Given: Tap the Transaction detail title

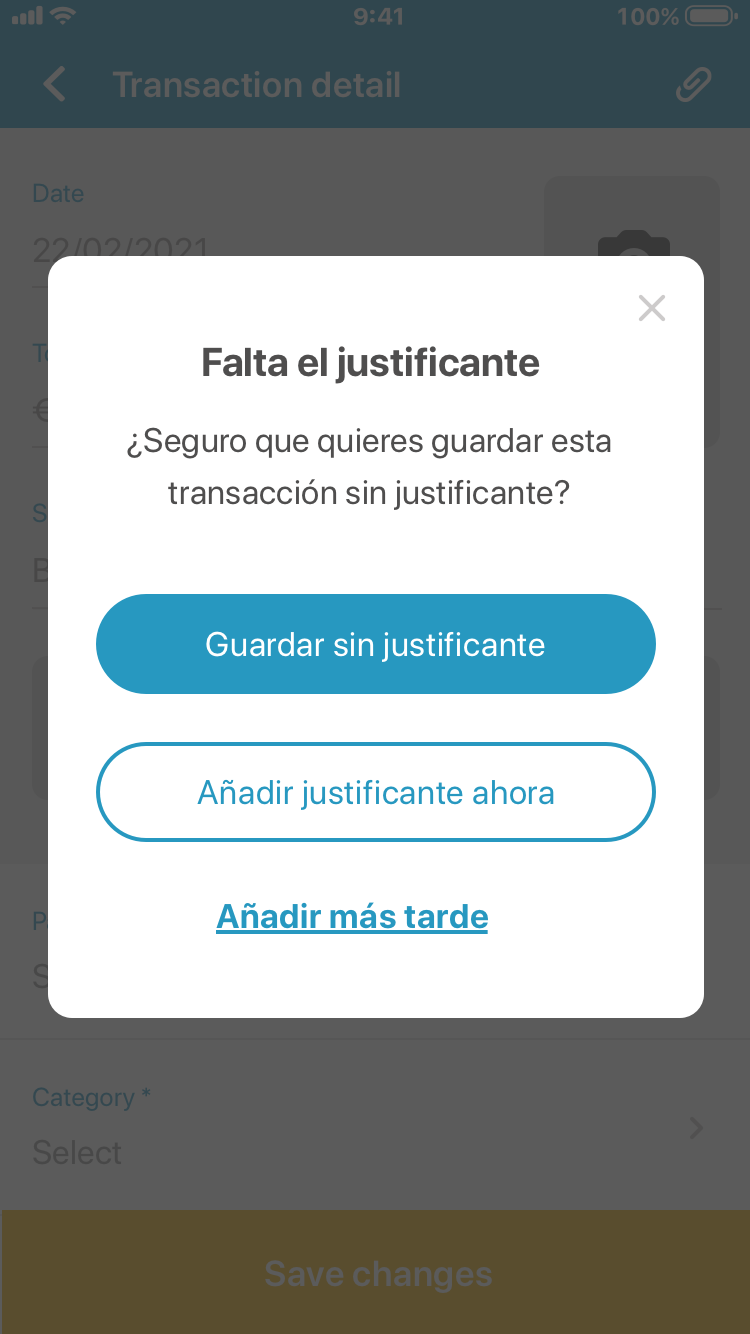Looking at the screenshot, I should pyautogui.click(x=257, y=84).
